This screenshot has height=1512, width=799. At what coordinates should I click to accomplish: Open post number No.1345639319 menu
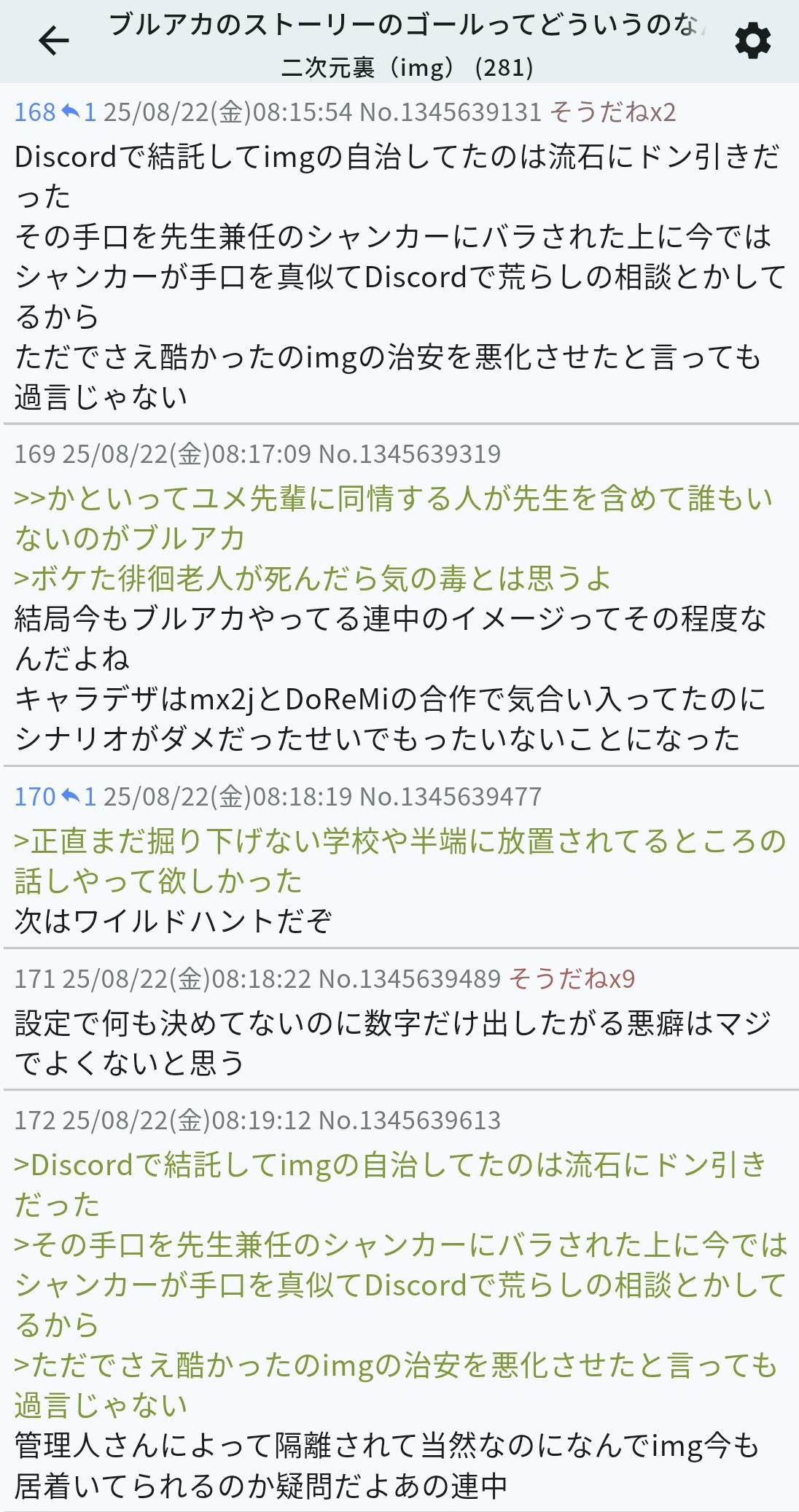[x=410, y=453]
